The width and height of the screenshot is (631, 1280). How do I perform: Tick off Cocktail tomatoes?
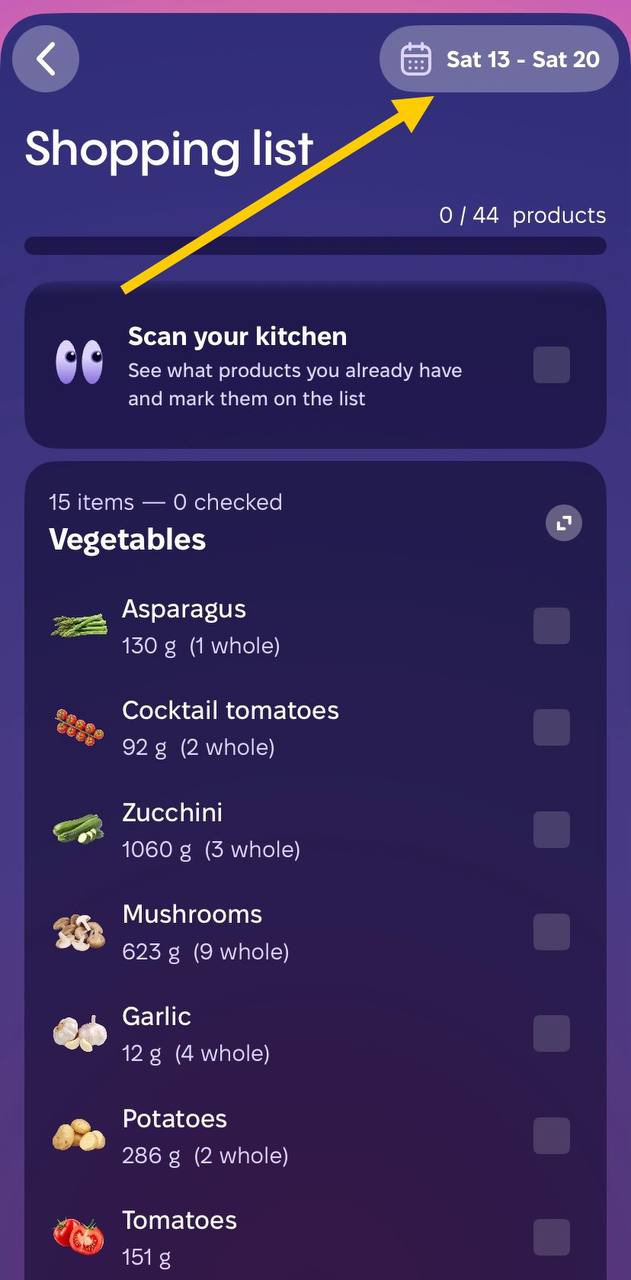[x=551, y=728]
